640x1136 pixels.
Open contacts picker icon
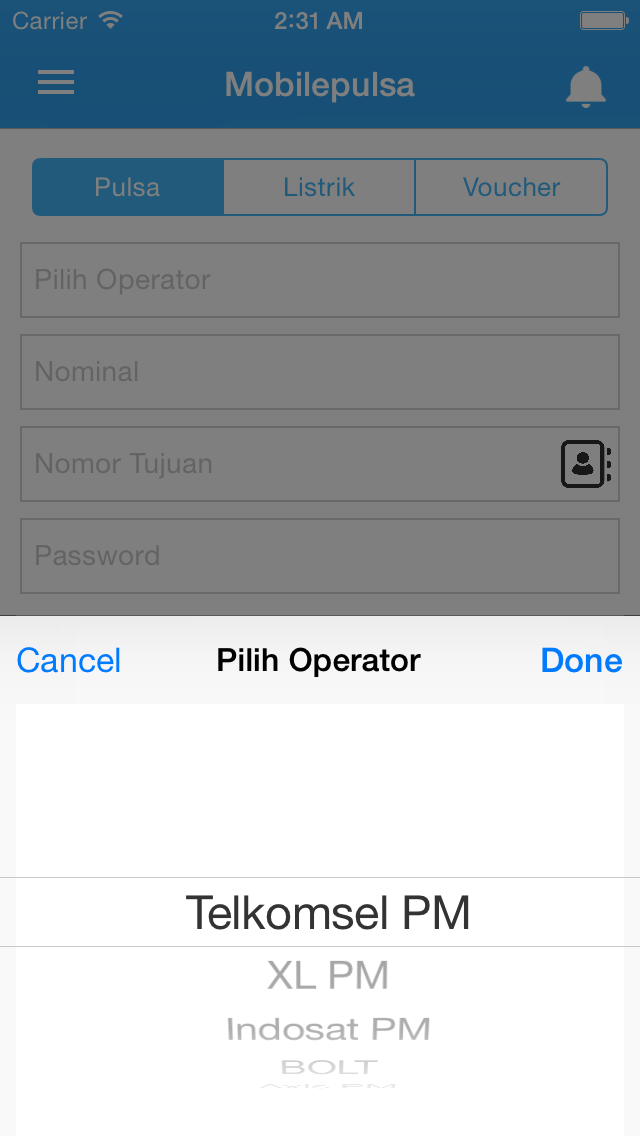(586, 464)
